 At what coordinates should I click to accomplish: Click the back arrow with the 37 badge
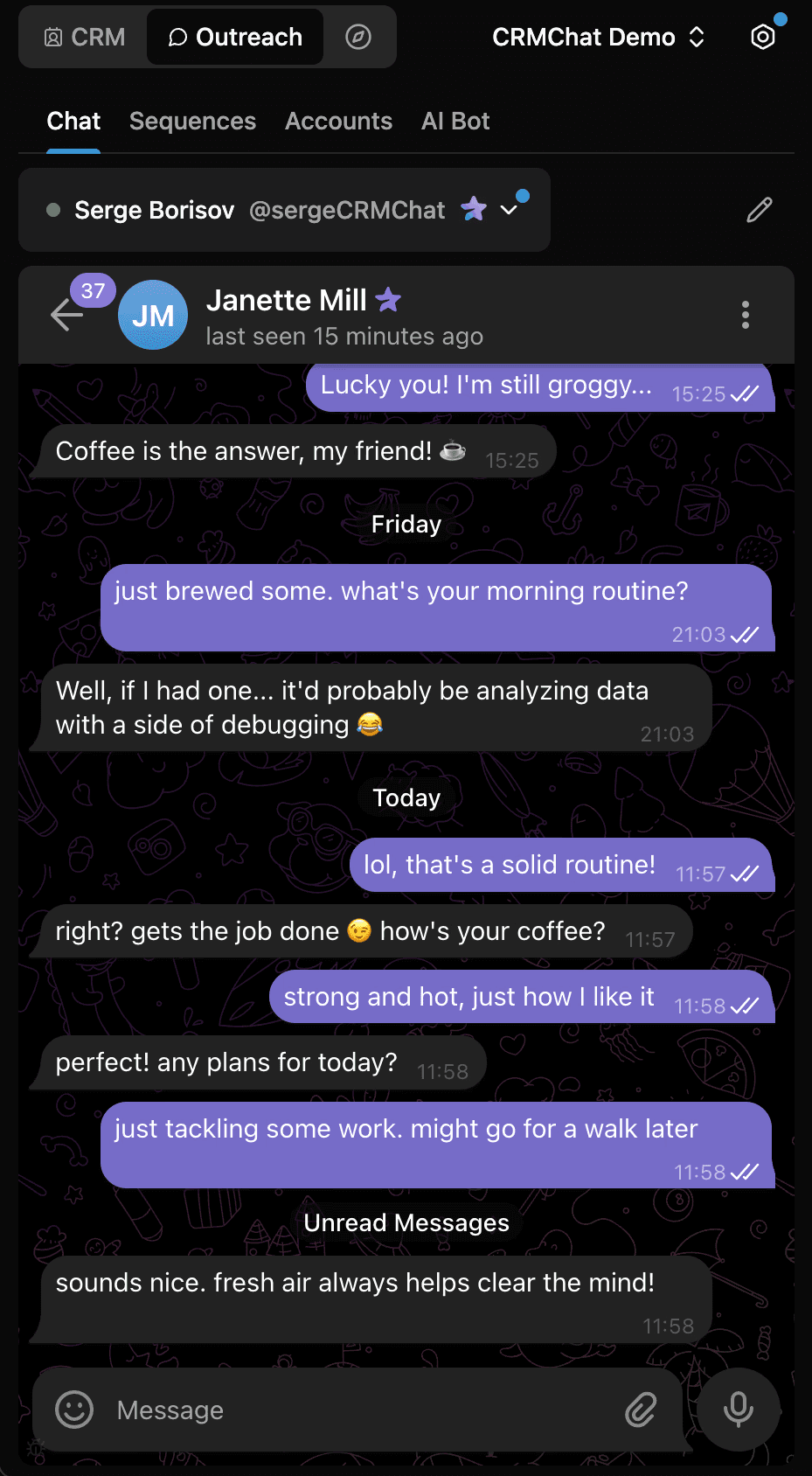coord(67,315)
